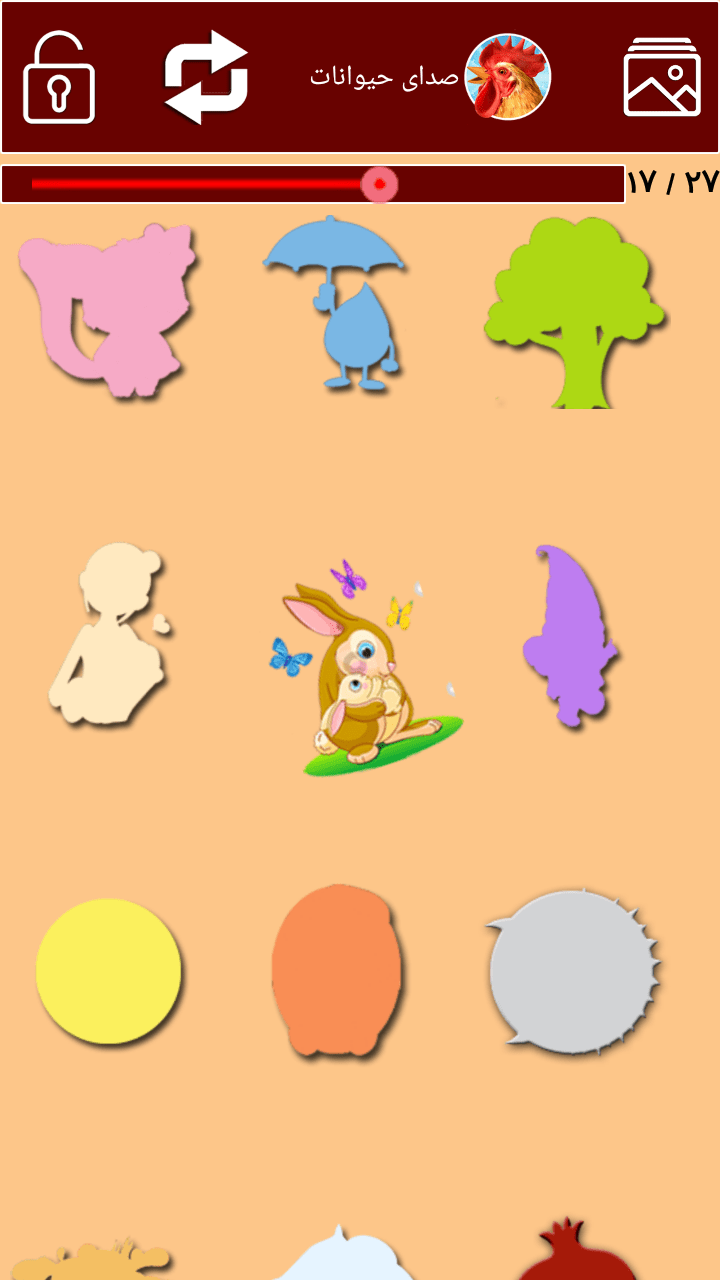Tap the refresh arrows icon
The height and width of the screenshot is (1280, 720).
[x=206, y=77]
